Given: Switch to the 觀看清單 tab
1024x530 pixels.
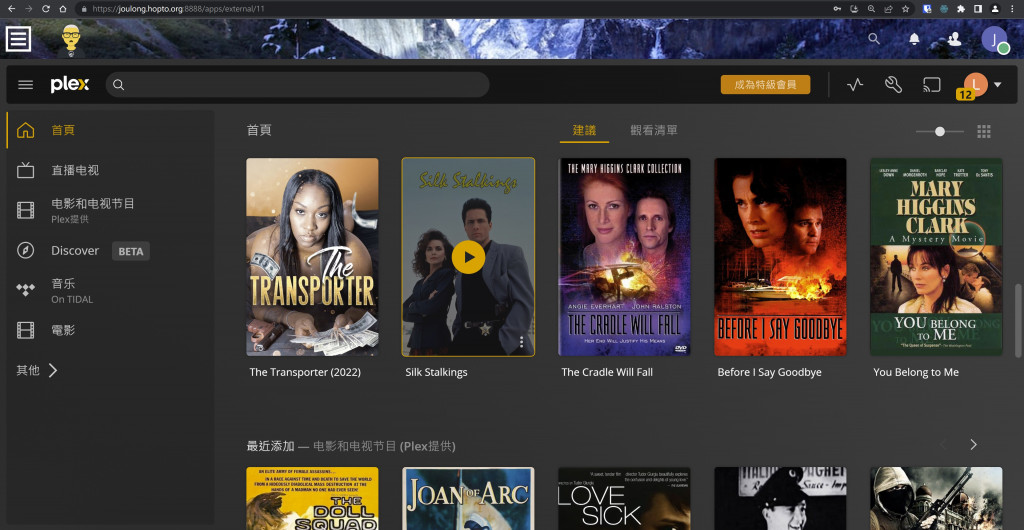Looking at the screenshot, I should (653, 131).
